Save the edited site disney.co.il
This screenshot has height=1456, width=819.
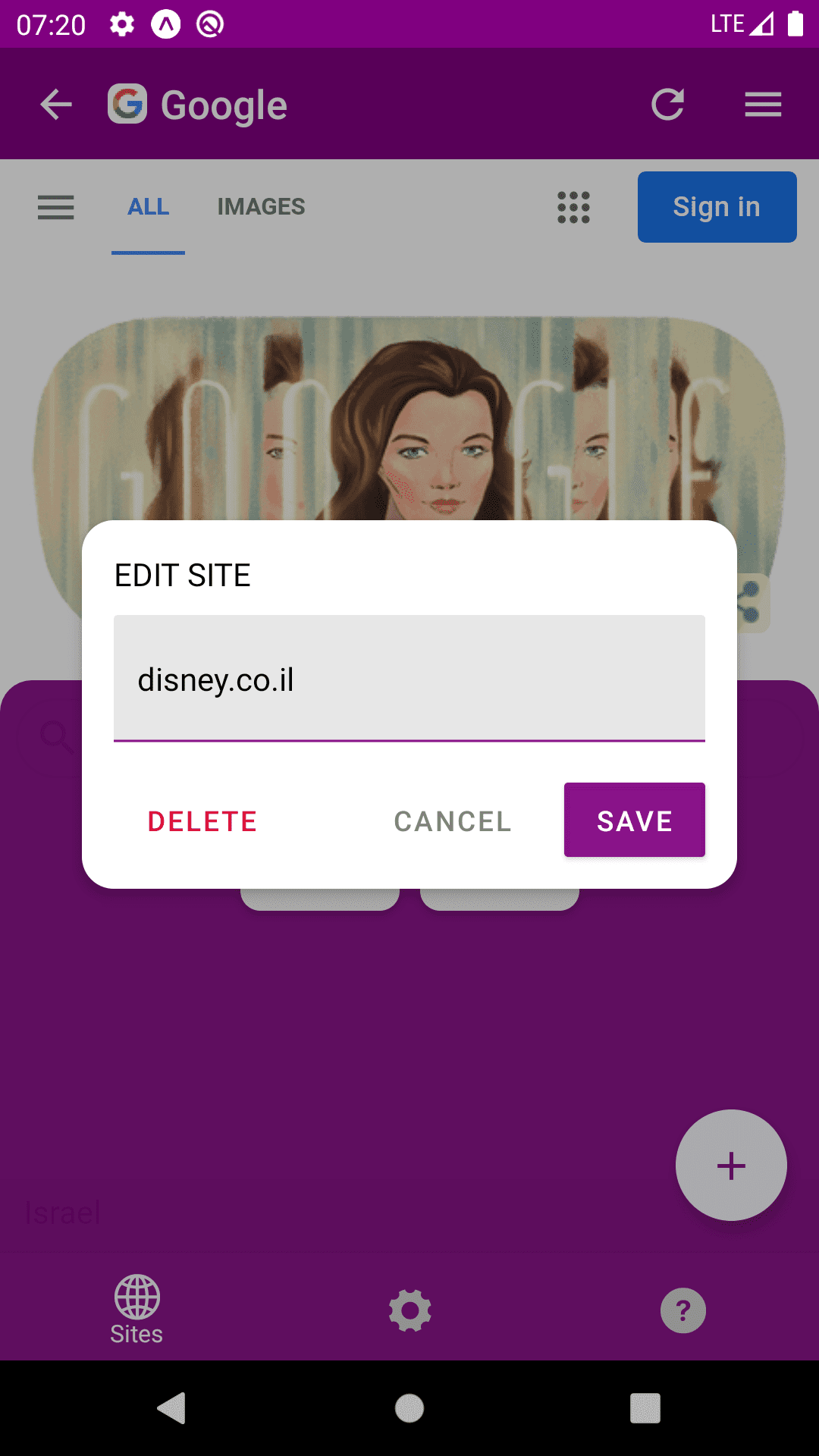pyautogui.click(x=634, y=820)
